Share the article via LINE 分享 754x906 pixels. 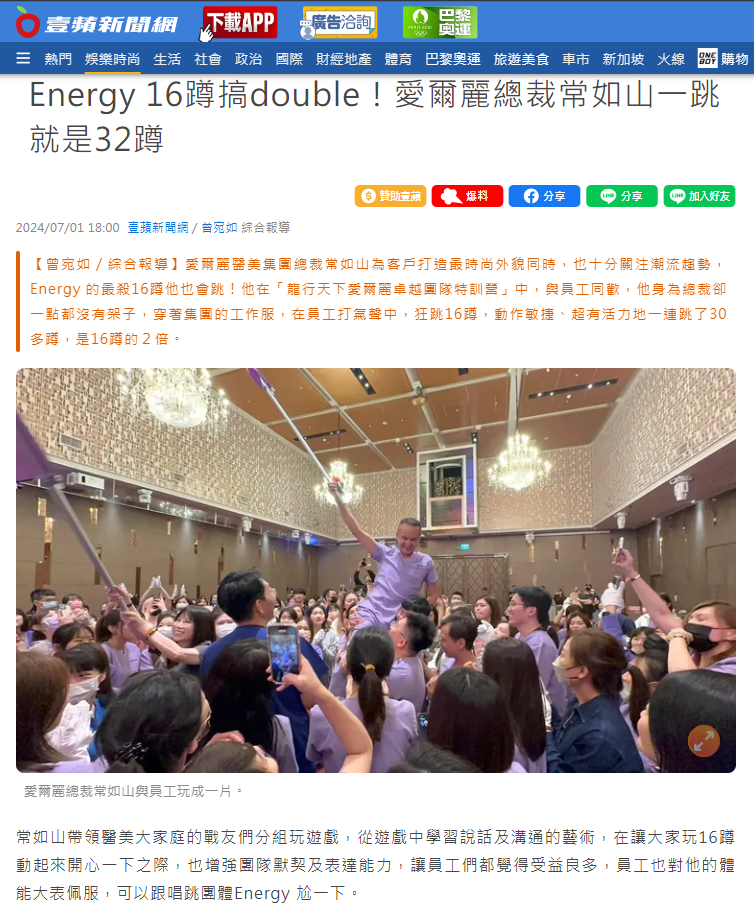pos(621,196)
